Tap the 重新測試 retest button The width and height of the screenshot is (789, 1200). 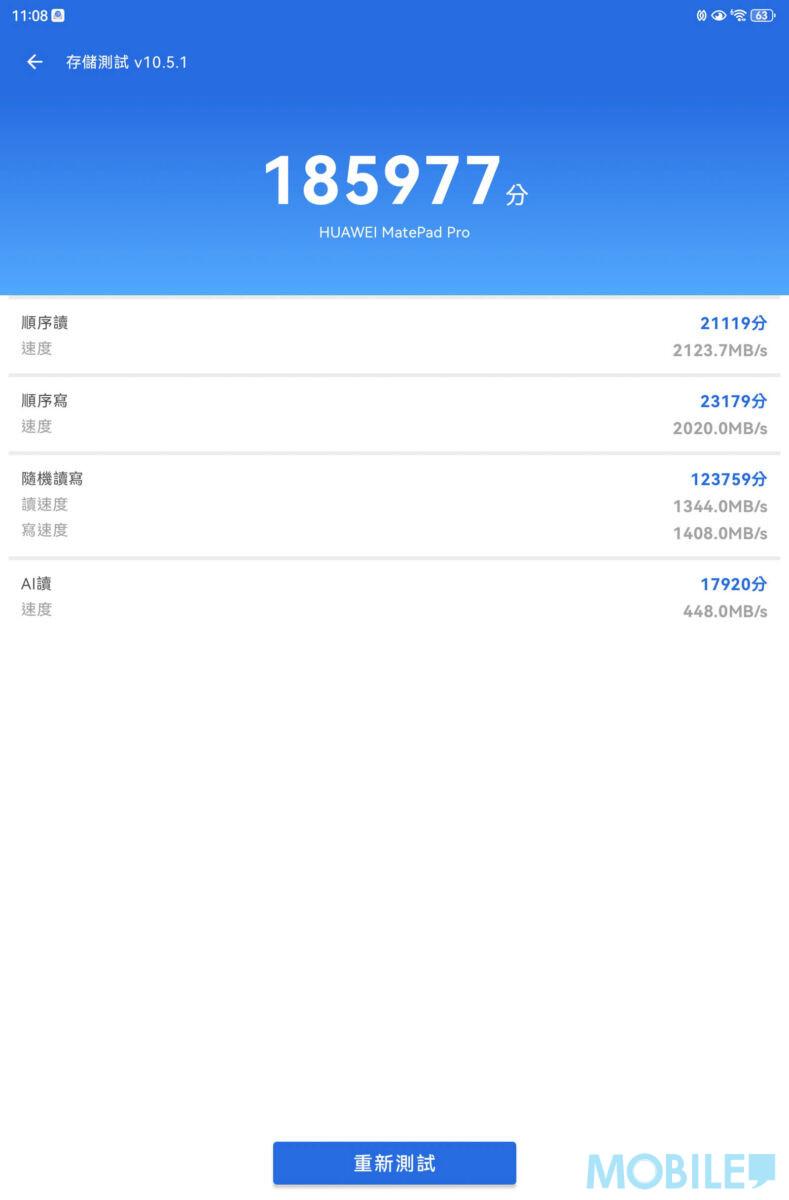pos(394,1163)
